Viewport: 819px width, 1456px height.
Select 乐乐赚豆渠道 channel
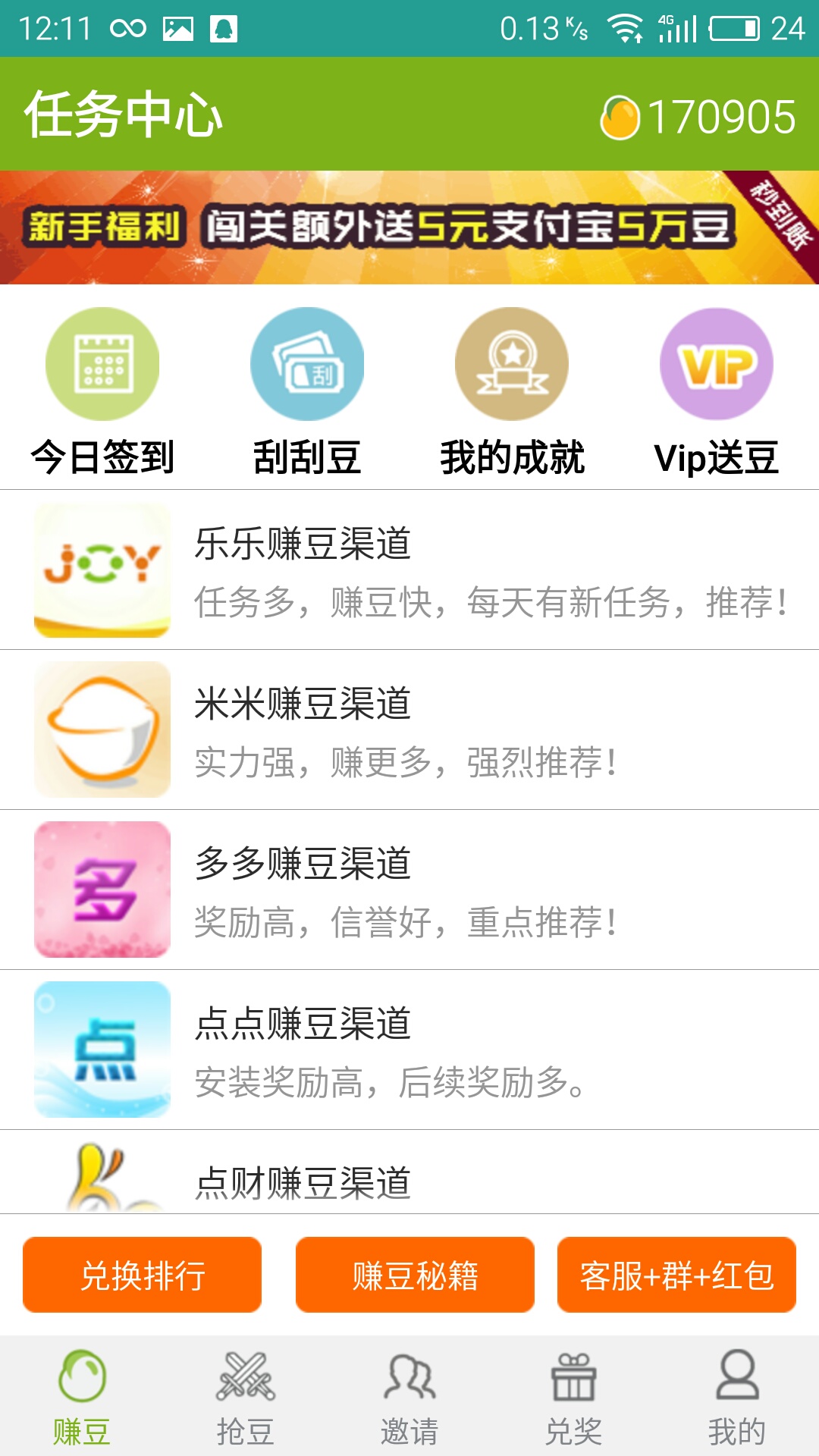click(409, 570)
